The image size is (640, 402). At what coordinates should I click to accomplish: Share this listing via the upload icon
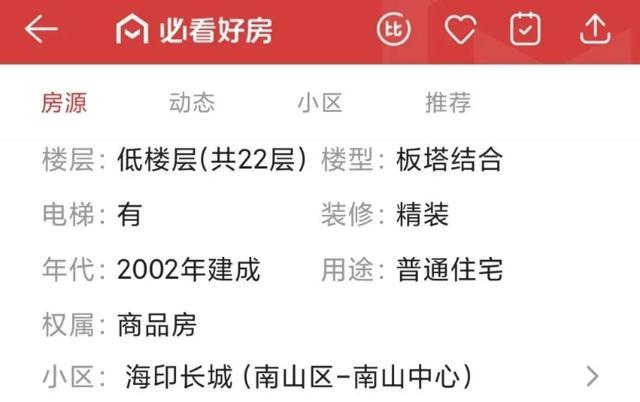594,31
